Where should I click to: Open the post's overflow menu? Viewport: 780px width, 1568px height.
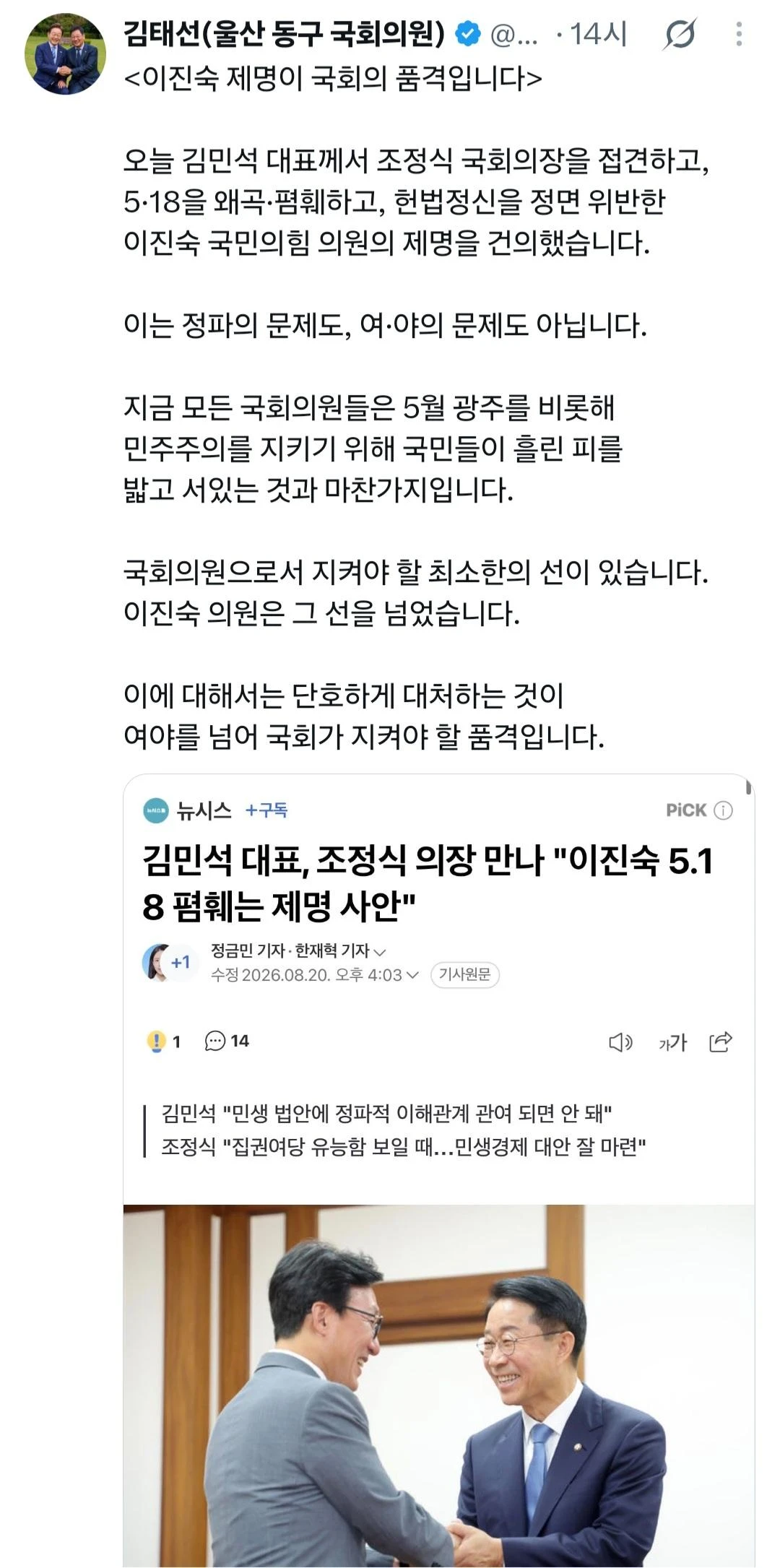738,34
